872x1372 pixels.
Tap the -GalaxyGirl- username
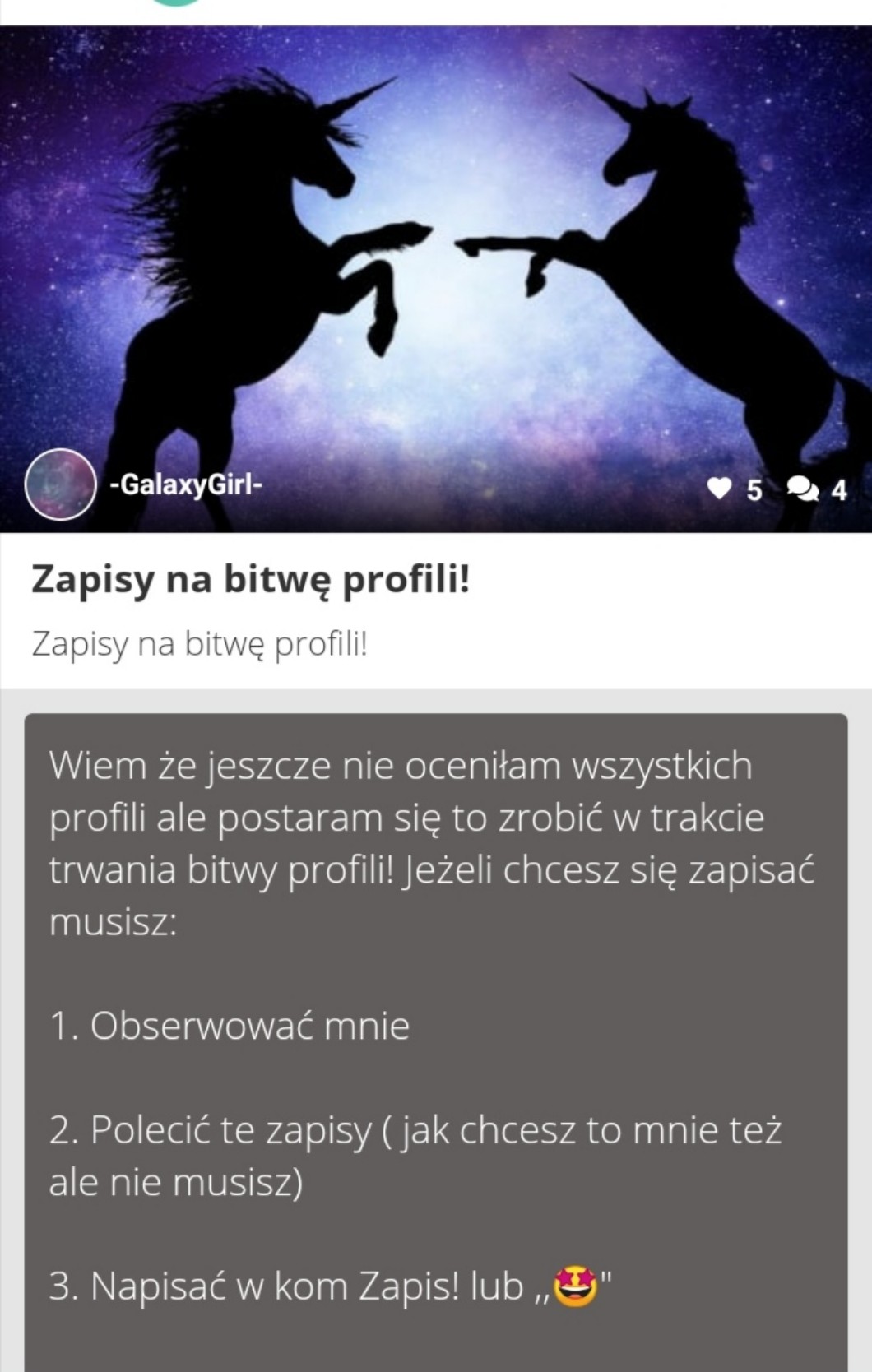tap(186, 485)
